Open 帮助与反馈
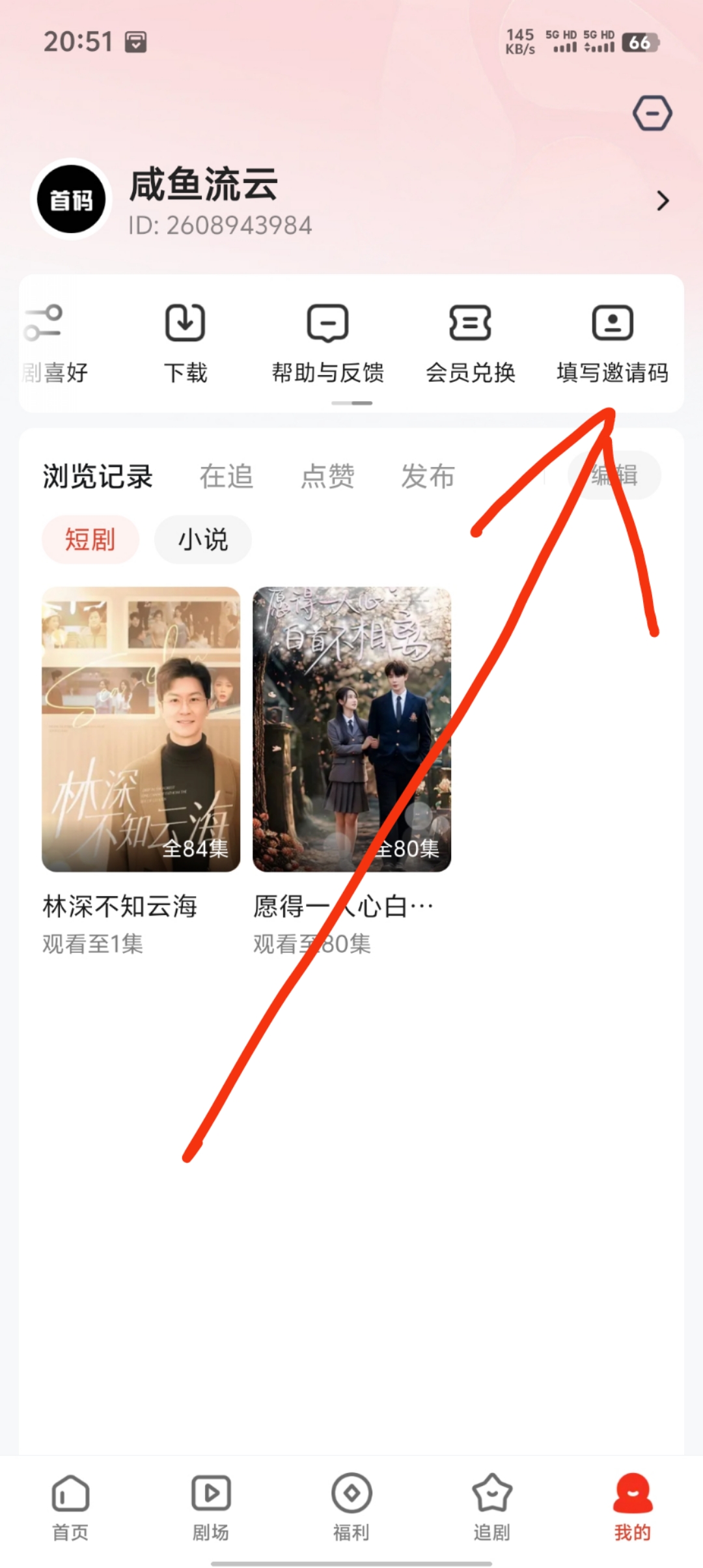This screenshot has height=1568, width=703. pos(327,343)
